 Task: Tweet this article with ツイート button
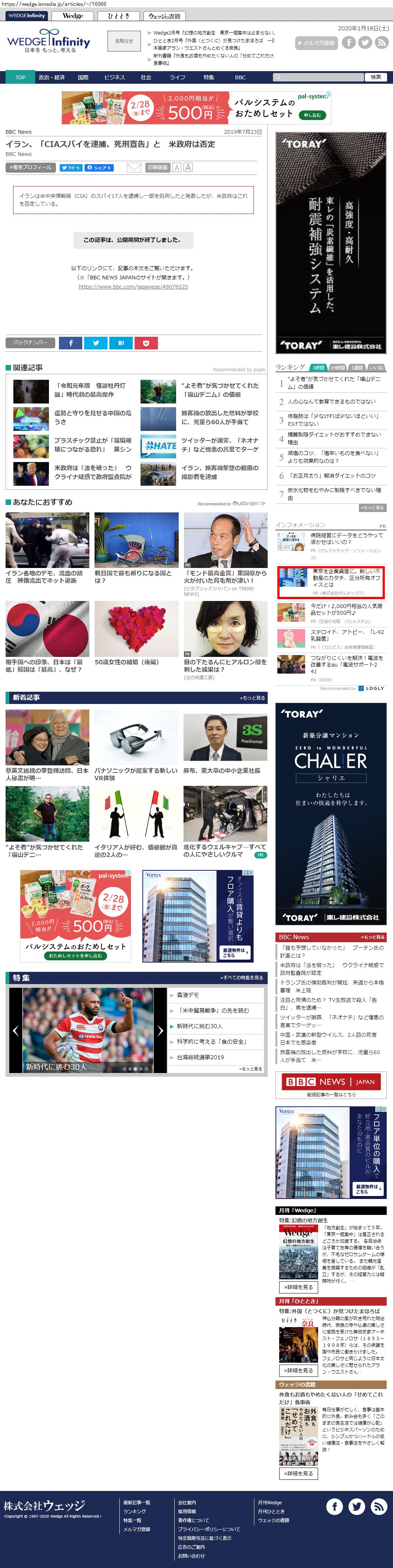pyautogui.click(x=71, y=167)
